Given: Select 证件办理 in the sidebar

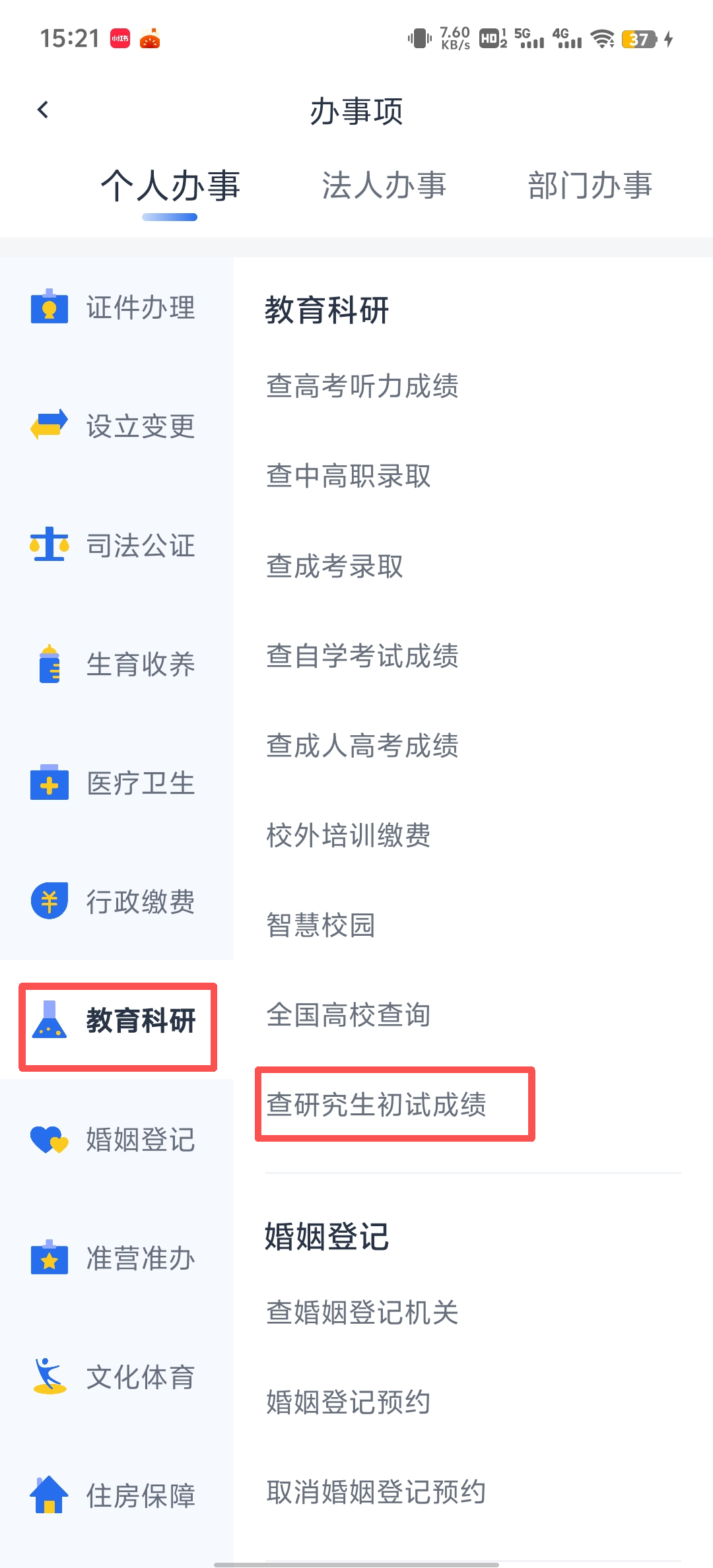Looking at the screenshot, I should coord(116,308).
